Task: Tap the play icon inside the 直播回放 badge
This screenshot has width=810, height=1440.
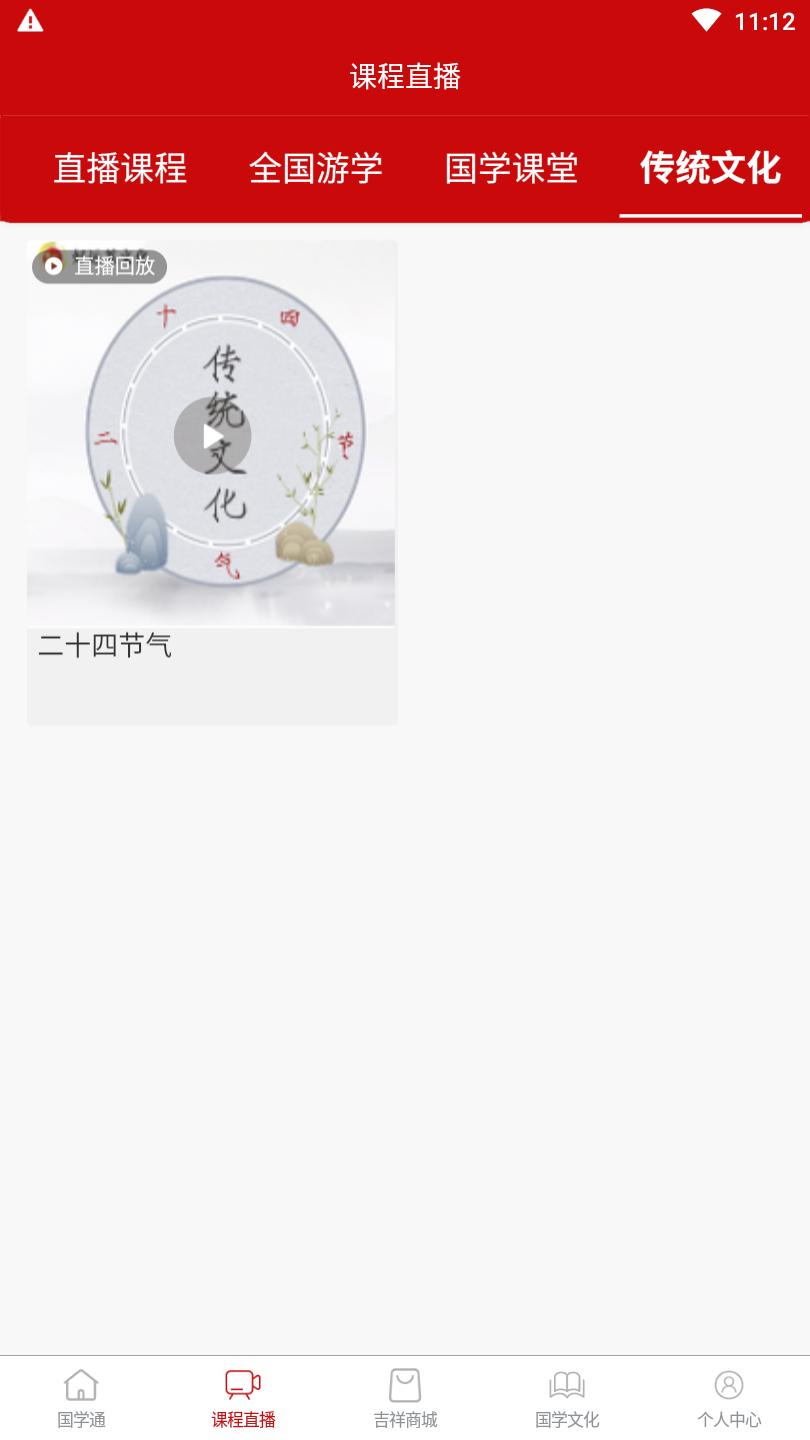Action: 51,266
